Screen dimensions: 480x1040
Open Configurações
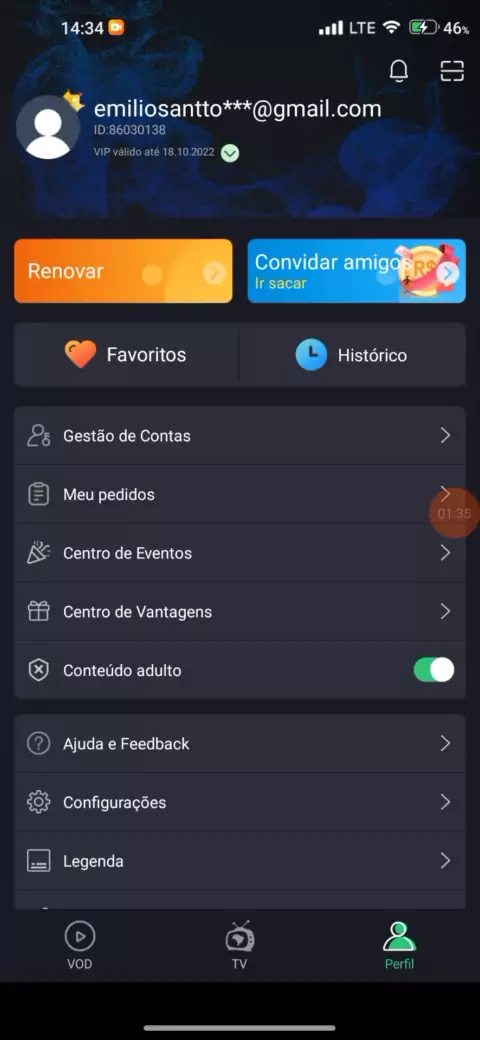[x=240, y=803]
